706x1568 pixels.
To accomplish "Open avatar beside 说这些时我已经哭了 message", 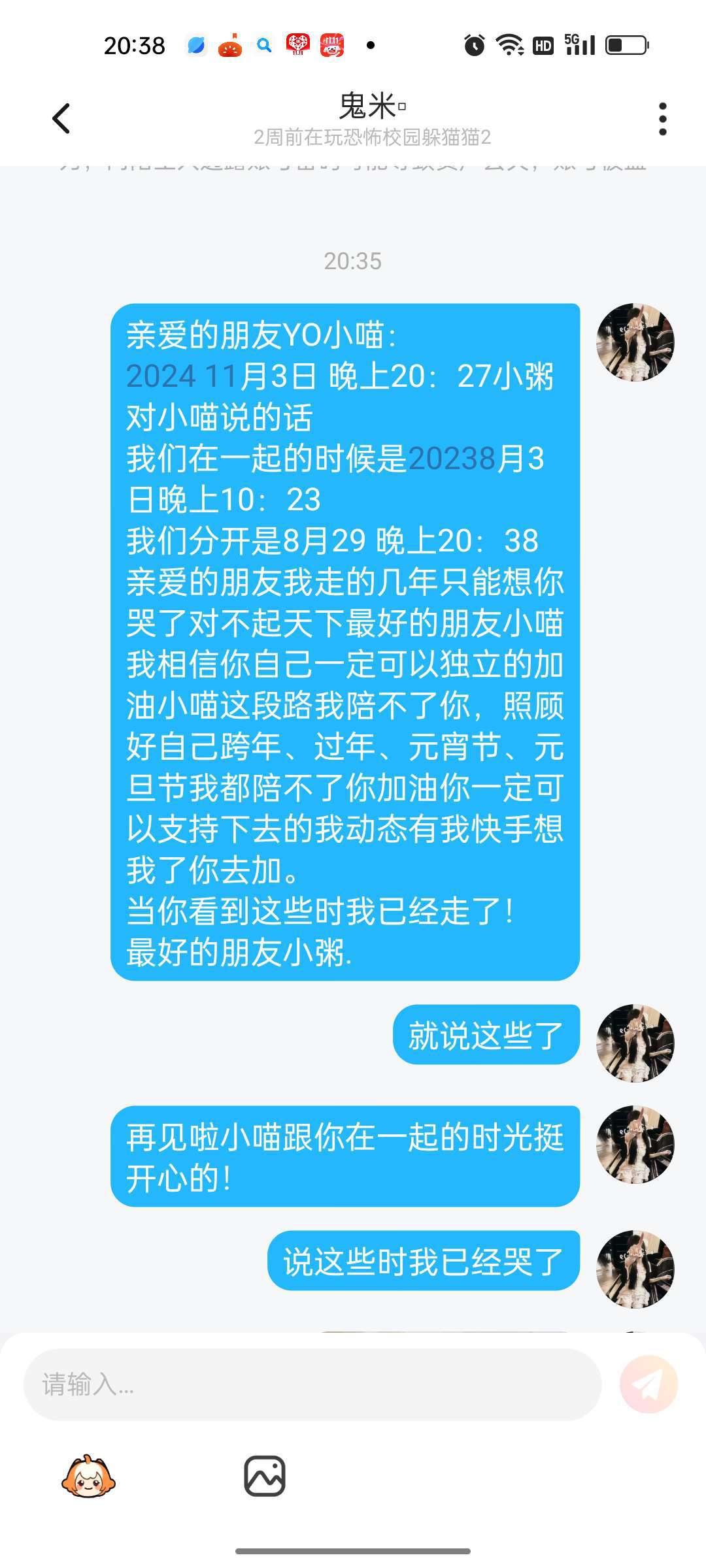I will (x=635, y=1269).
